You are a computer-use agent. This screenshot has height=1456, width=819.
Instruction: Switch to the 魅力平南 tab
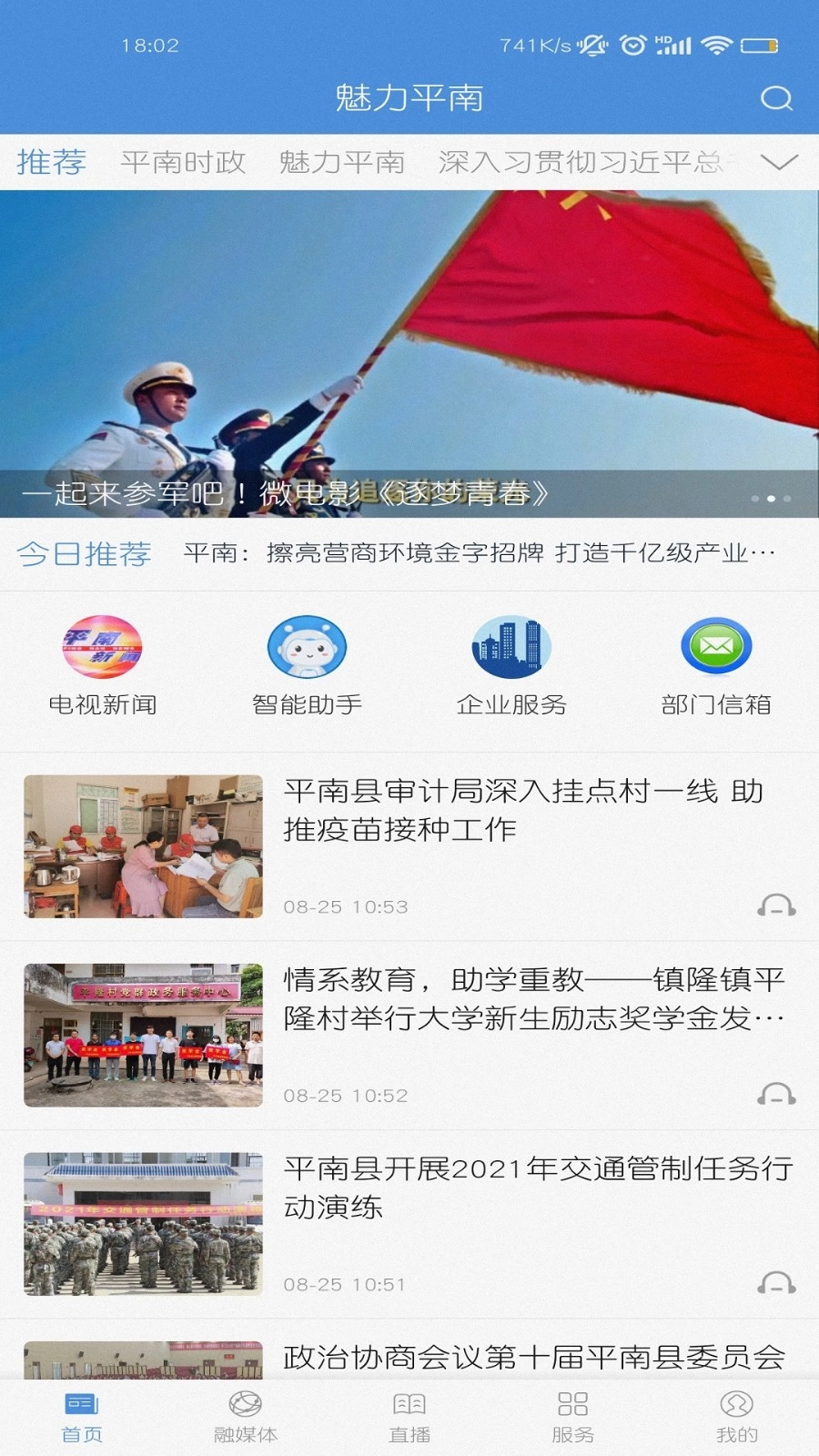click(x=343, y=164)
